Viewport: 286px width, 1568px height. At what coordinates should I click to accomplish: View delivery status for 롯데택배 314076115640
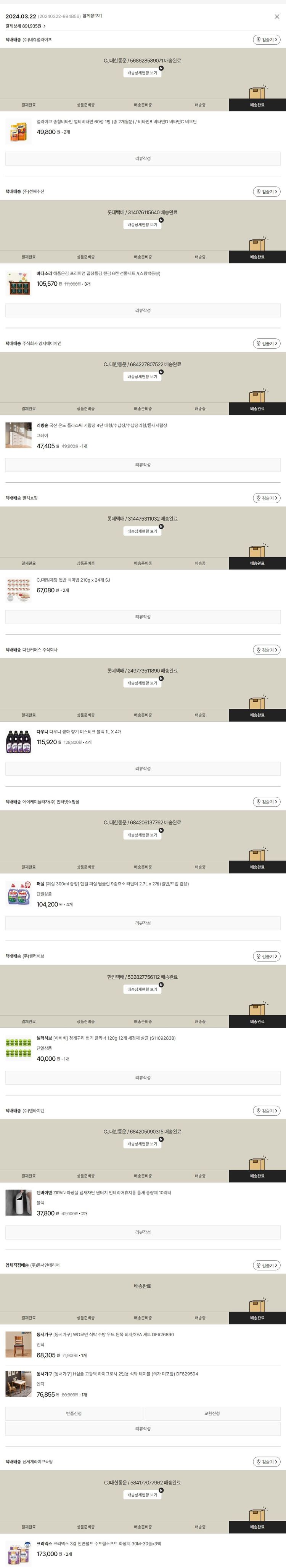tap(142, 225)
